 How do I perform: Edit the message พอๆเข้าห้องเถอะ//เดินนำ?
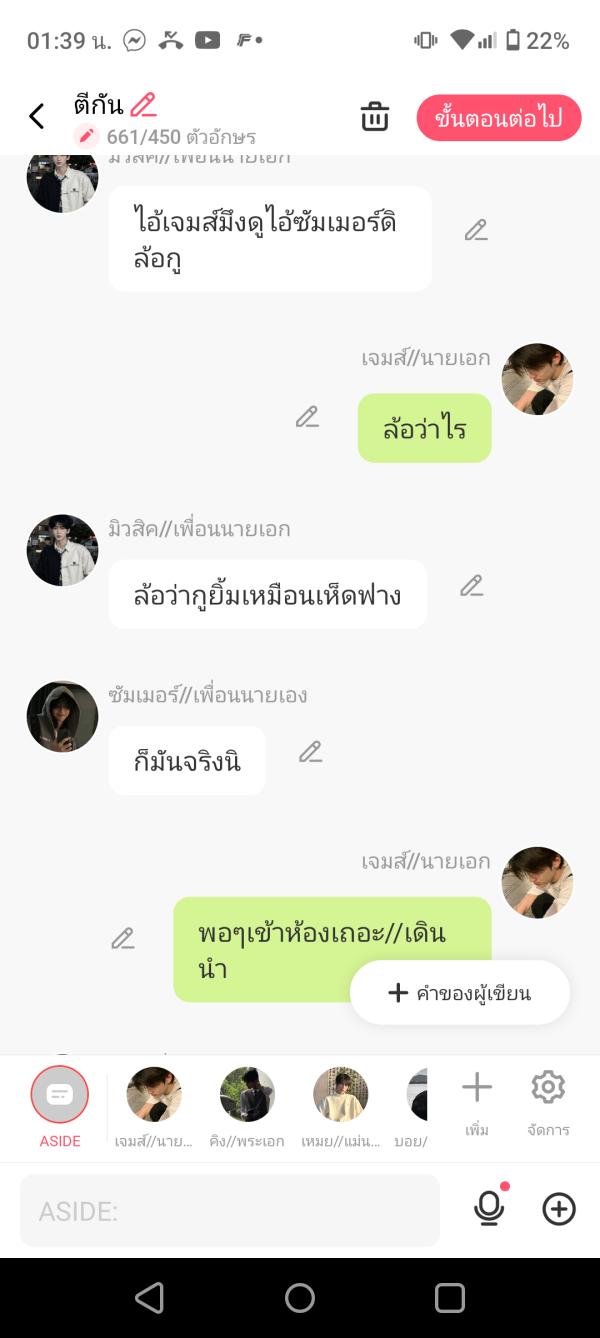[x=122, y=938]
